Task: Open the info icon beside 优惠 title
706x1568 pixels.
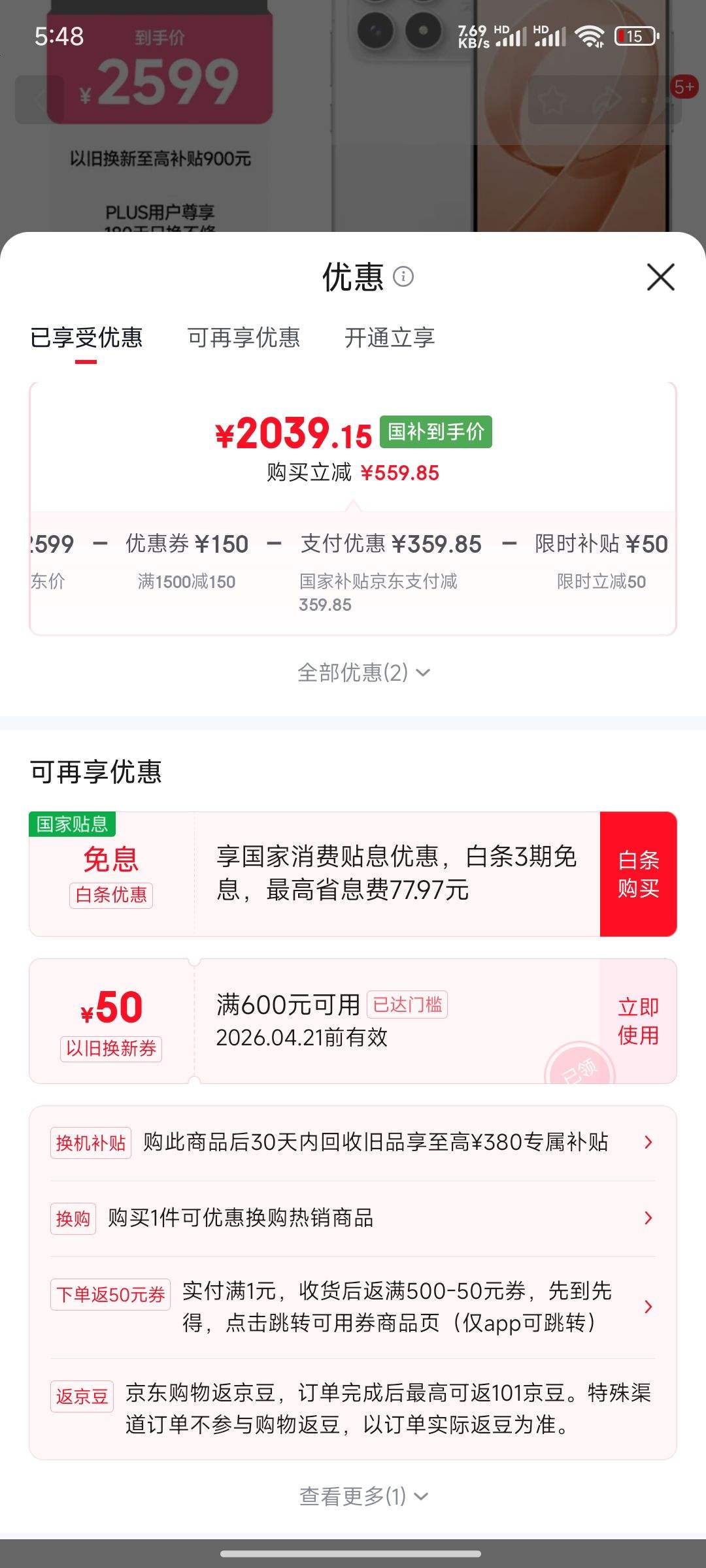Action: 404,277
